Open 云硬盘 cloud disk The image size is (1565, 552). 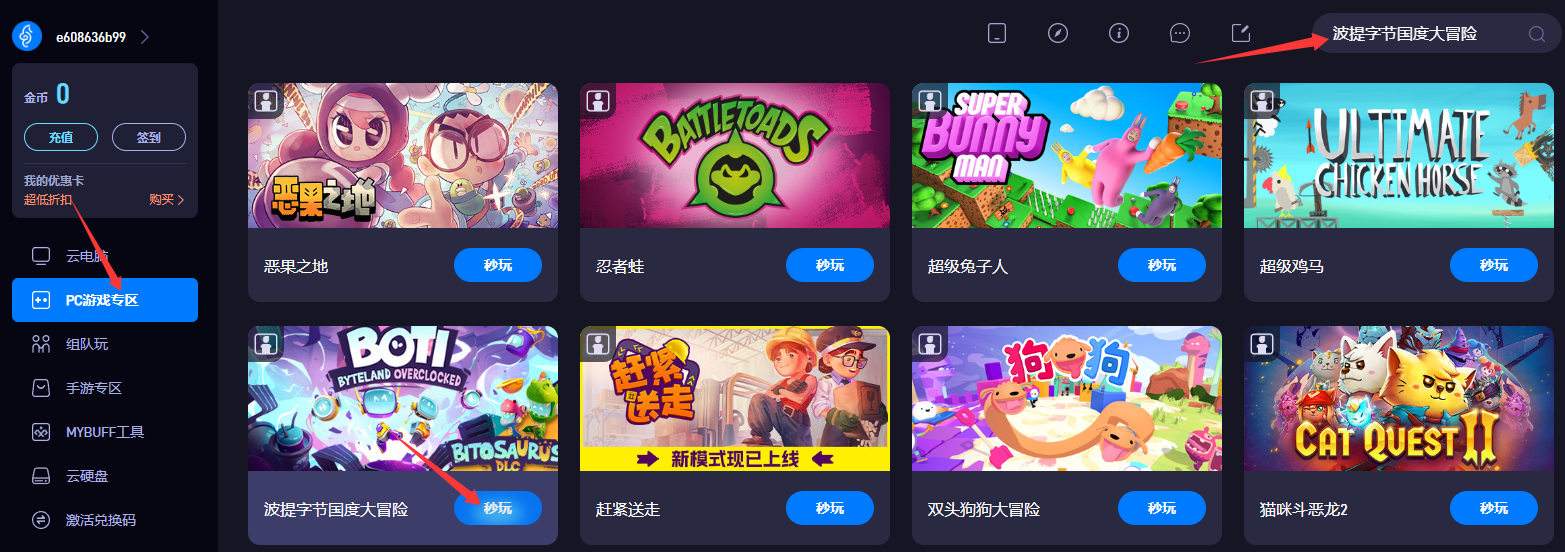click(86, 476)
